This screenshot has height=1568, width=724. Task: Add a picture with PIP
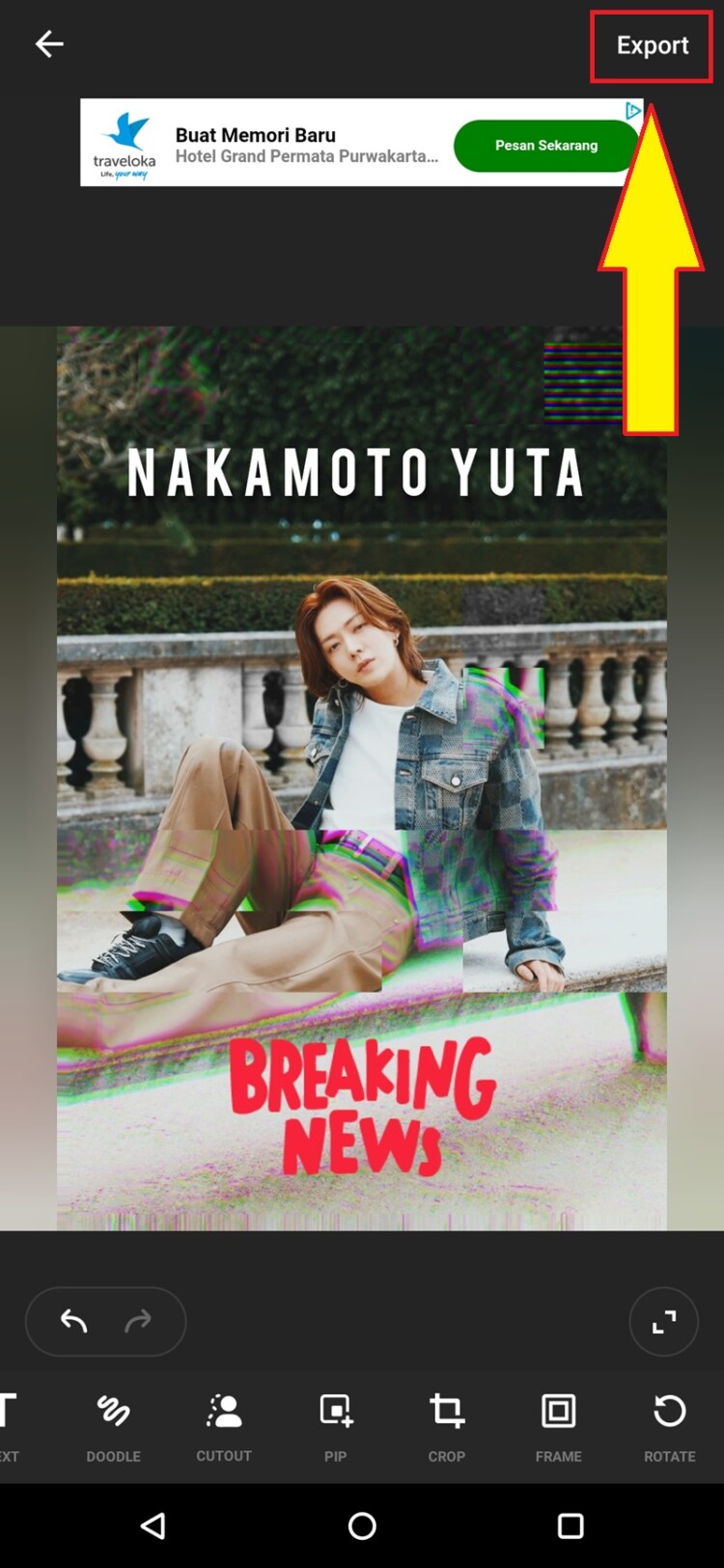336,1425
